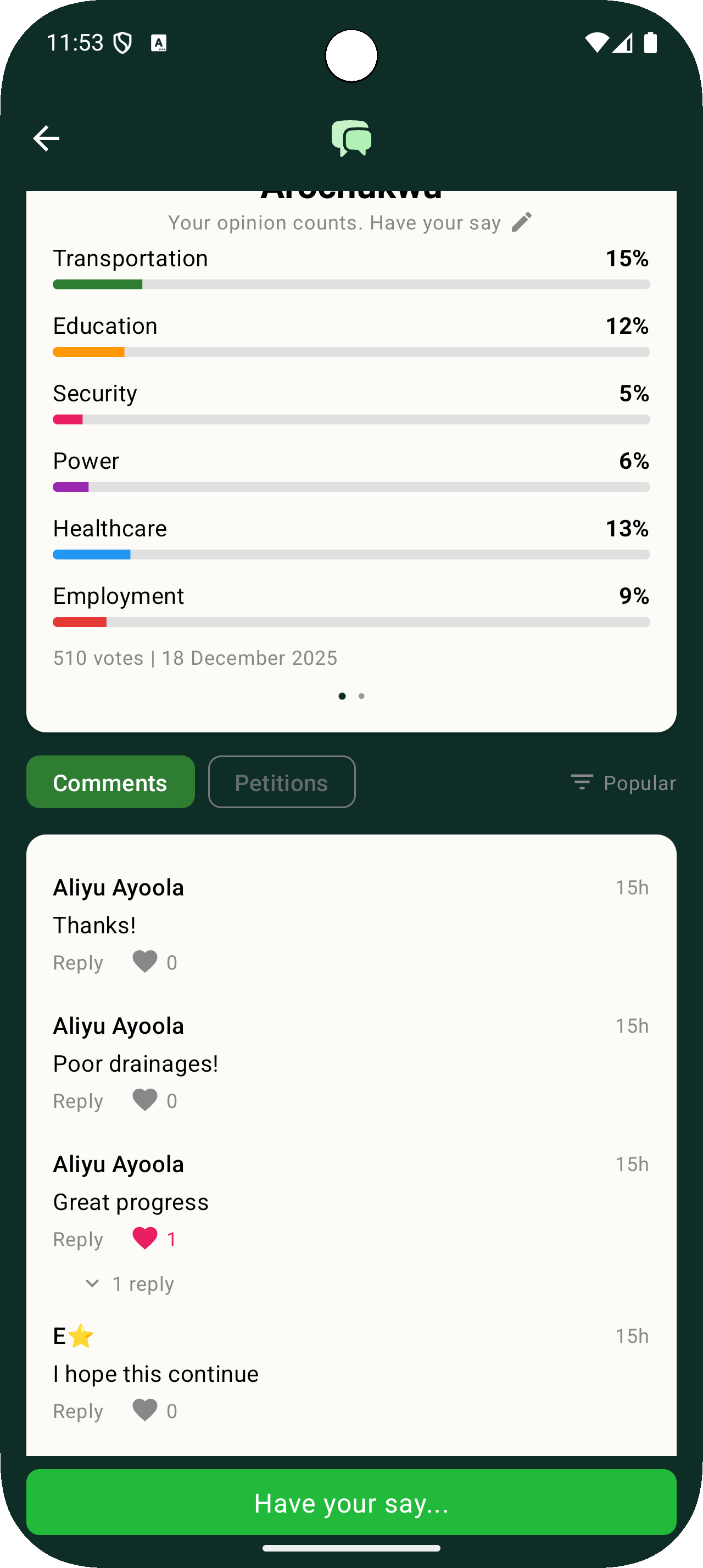Collapse replies using the chevron icon
The width and height of the screenshot is (703, 1568).
coord(92,1283)
